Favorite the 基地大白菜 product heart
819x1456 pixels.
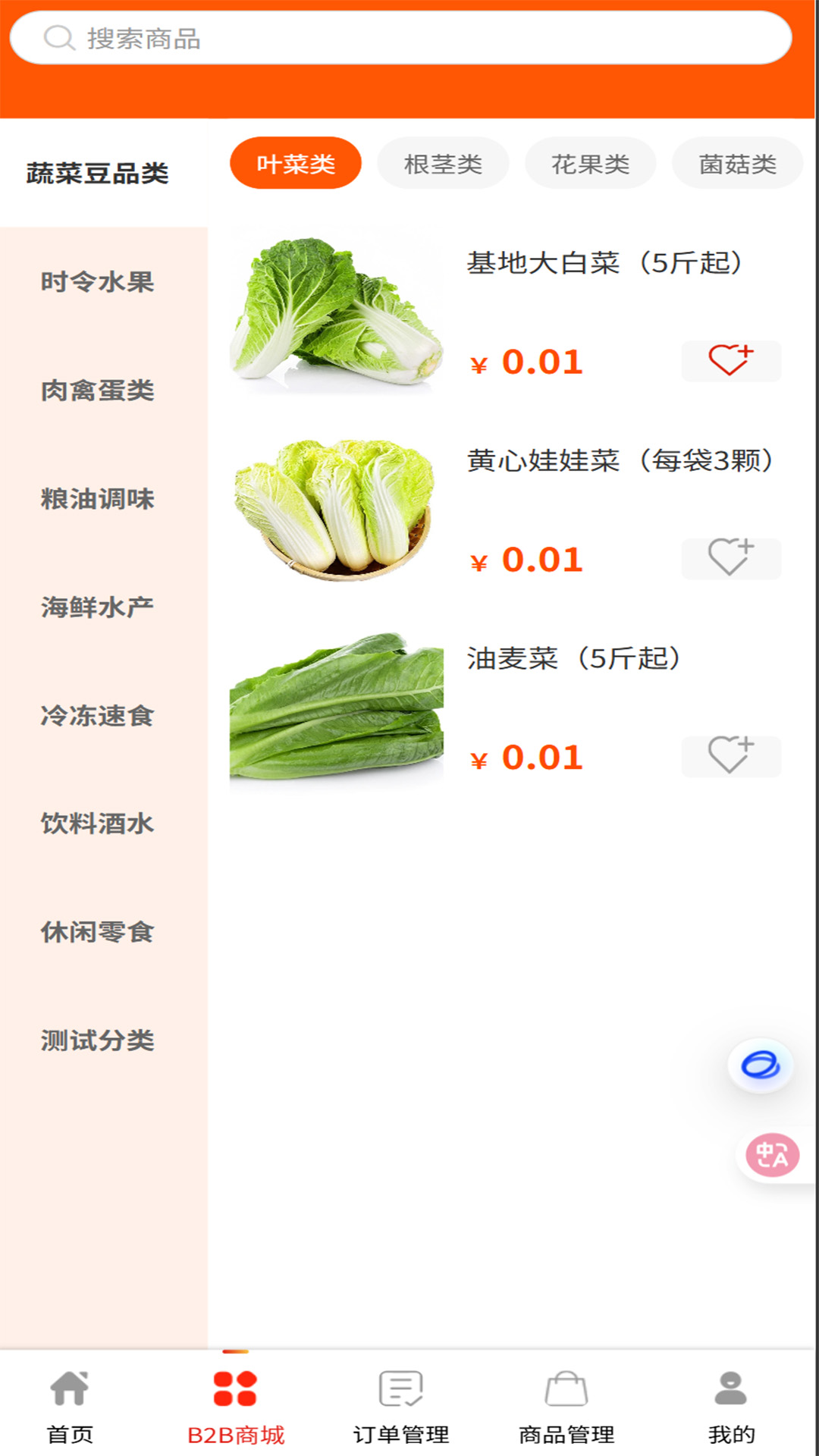(730, 361)
